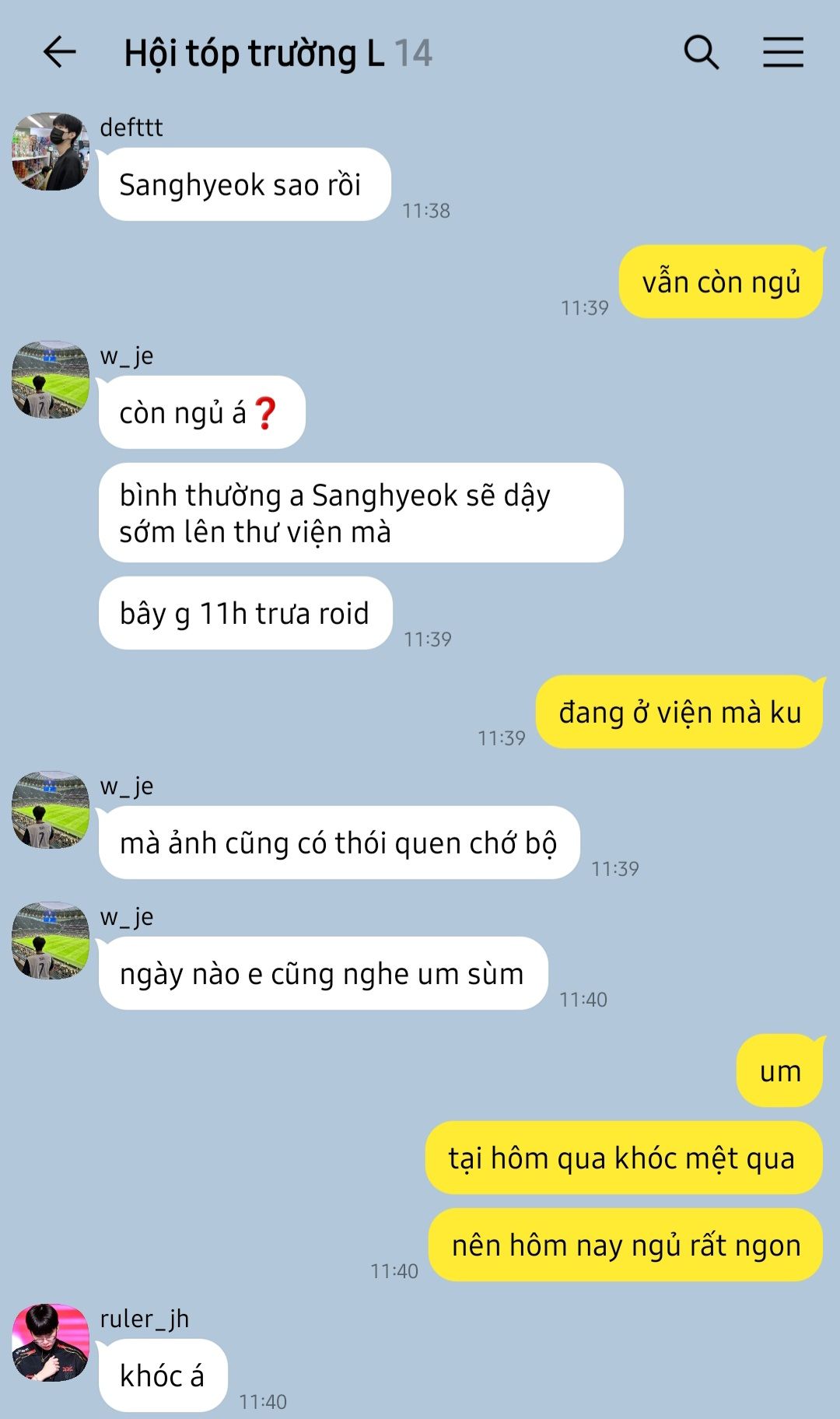Search within this chat
Screen dimensions: 840x1419
click(x=701, y=53)
